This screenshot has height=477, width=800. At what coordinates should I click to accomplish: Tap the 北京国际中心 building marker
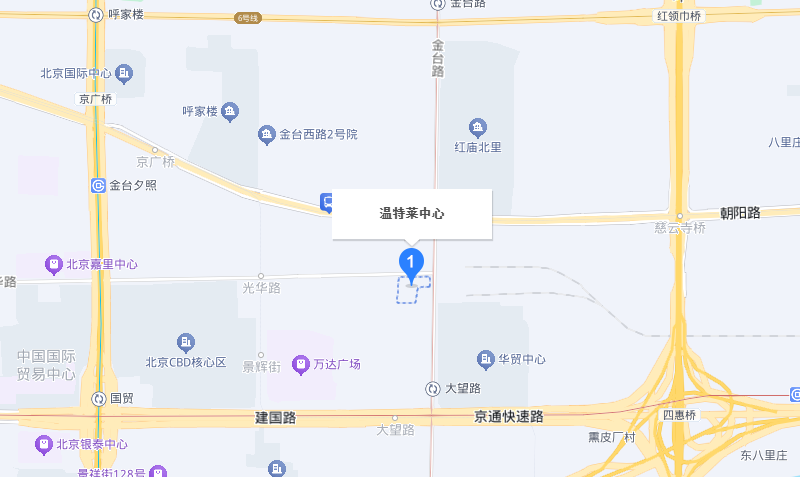click(x=124, y=73)
